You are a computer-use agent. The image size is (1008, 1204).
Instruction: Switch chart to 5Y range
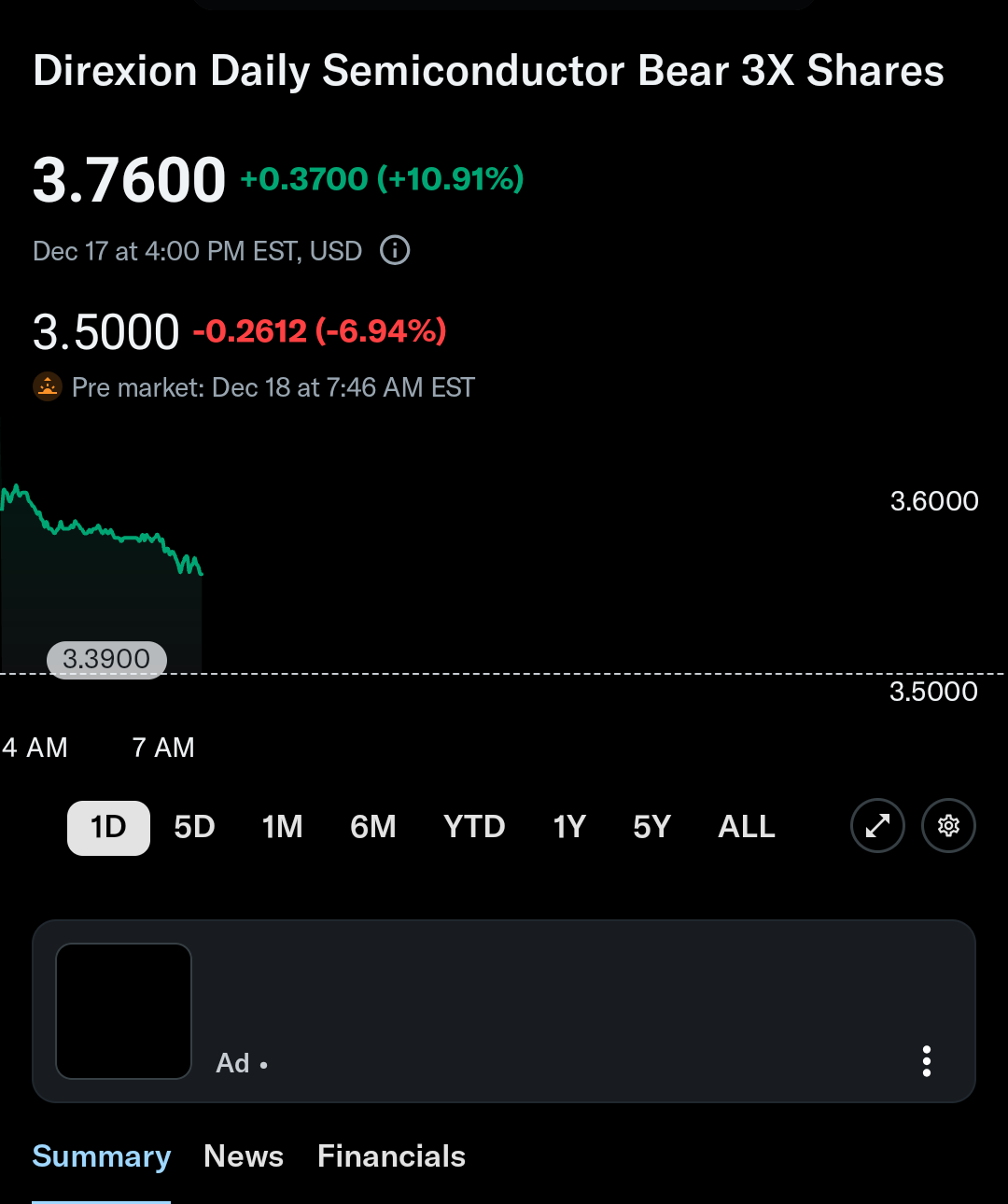[x=651, y=827]
